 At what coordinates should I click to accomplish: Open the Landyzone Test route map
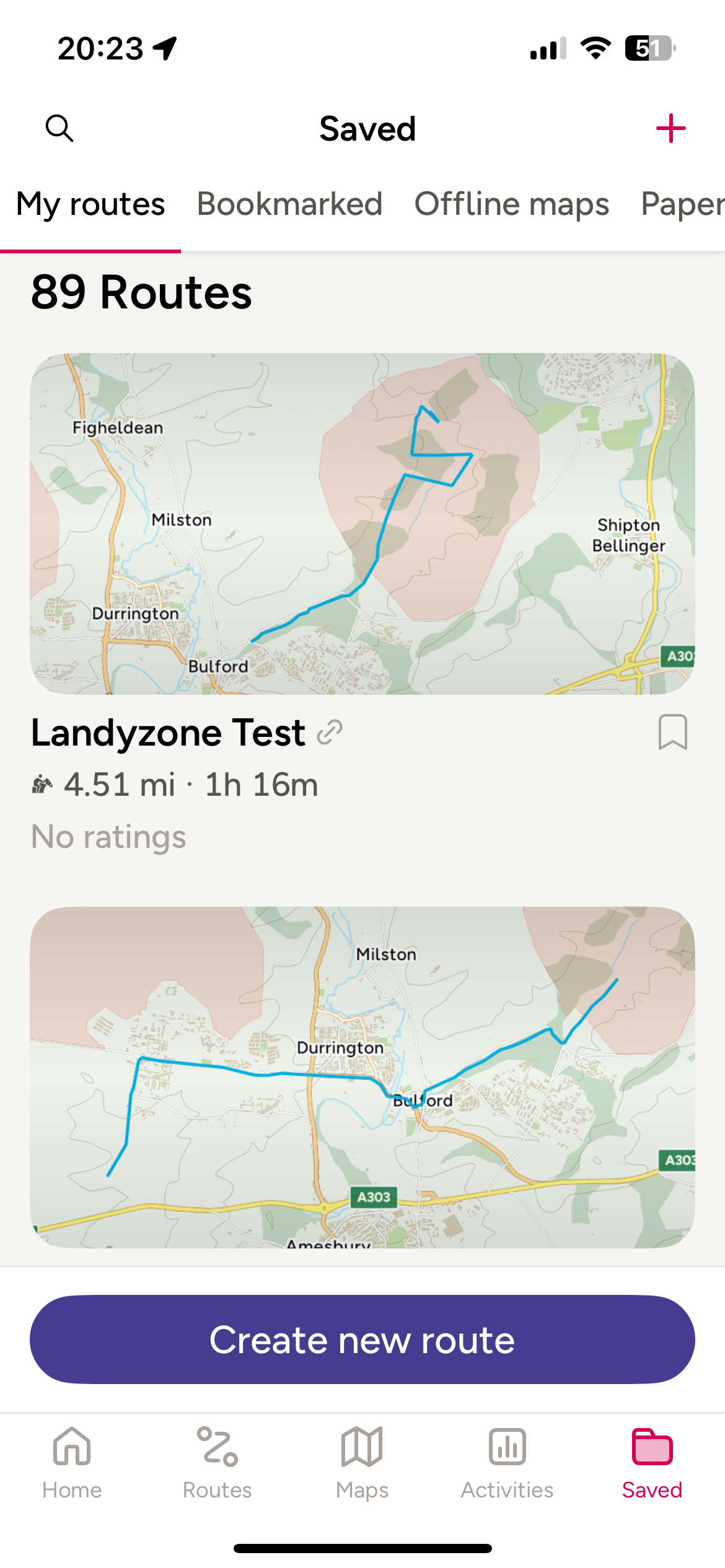[x=362, y=524]
